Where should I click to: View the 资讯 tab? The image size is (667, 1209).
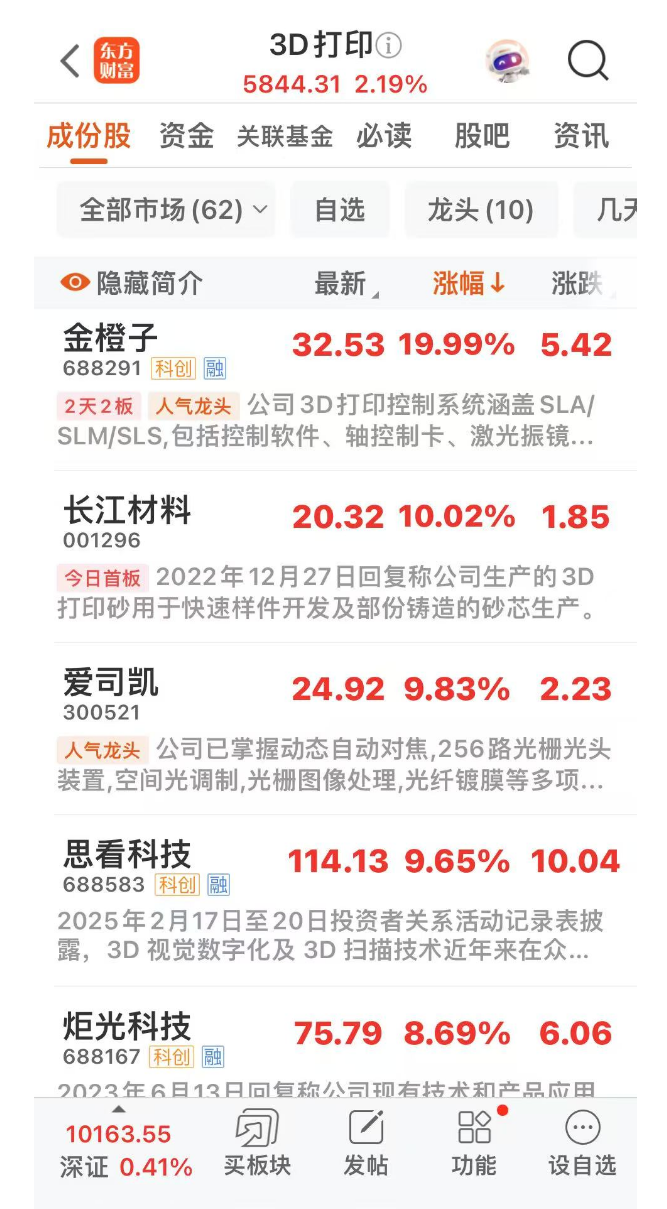[581, 136]
